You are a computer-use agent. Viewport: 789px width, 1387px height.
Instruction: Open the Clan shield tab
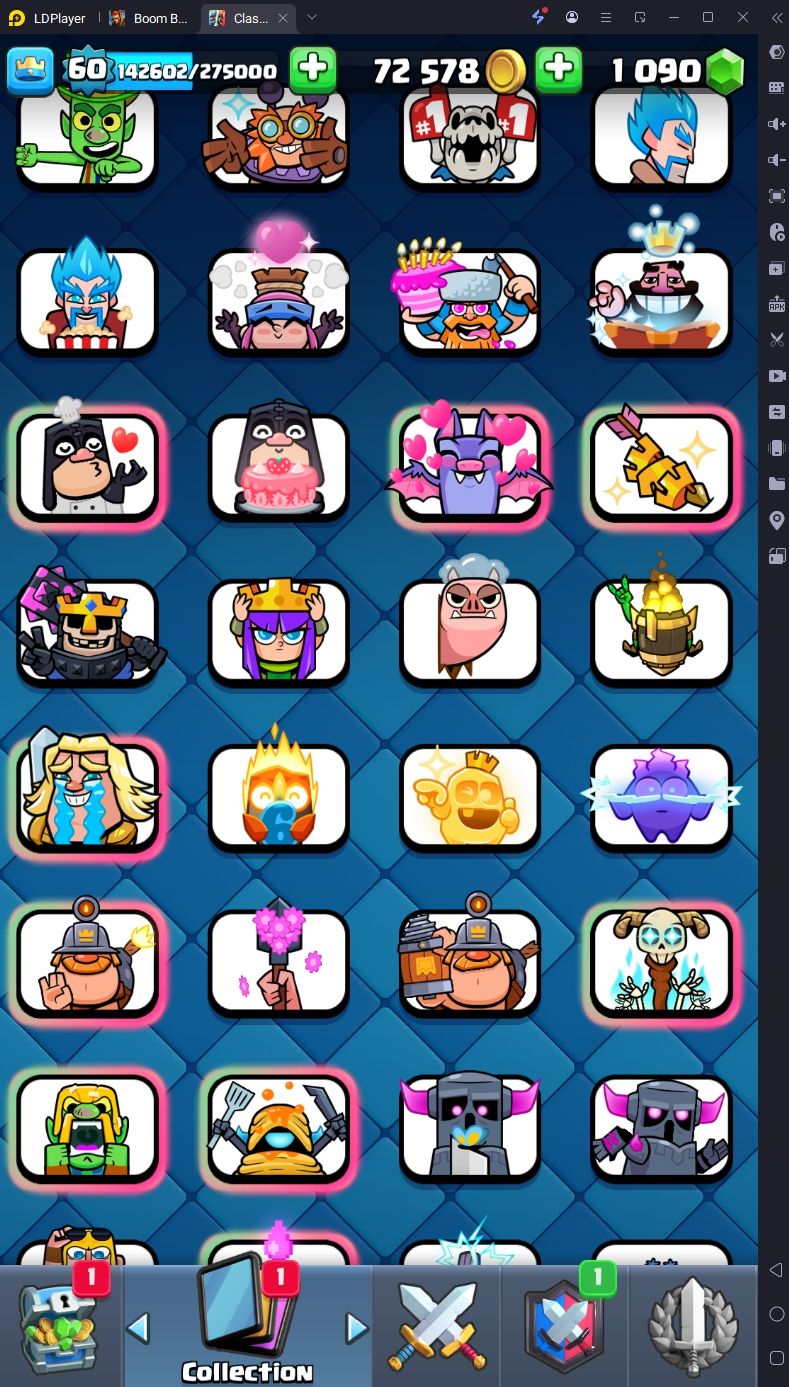(x=565, y=1325)
